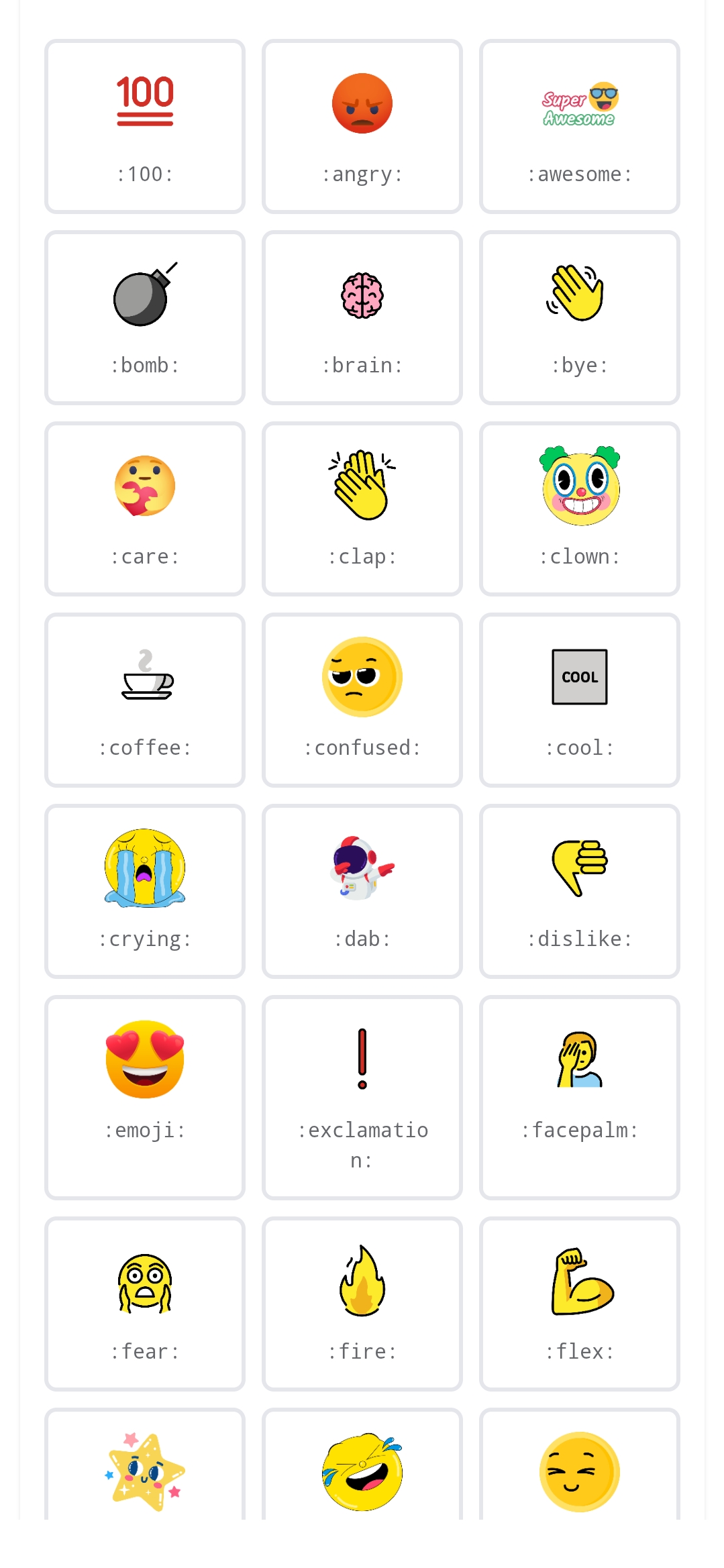Select the :dab: astronaut card
This screenshot has width=724, height=1568.
pyautogui.click(x=362, y=891)
